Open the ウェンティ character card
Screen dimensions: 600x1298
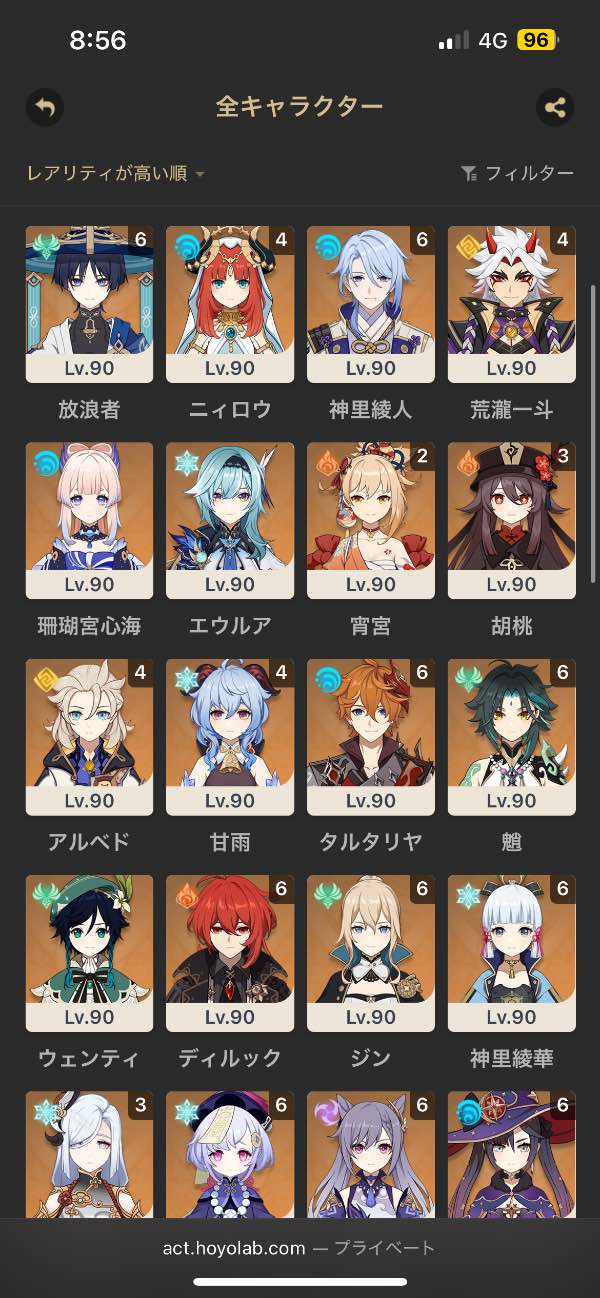[x=89, y=953]
